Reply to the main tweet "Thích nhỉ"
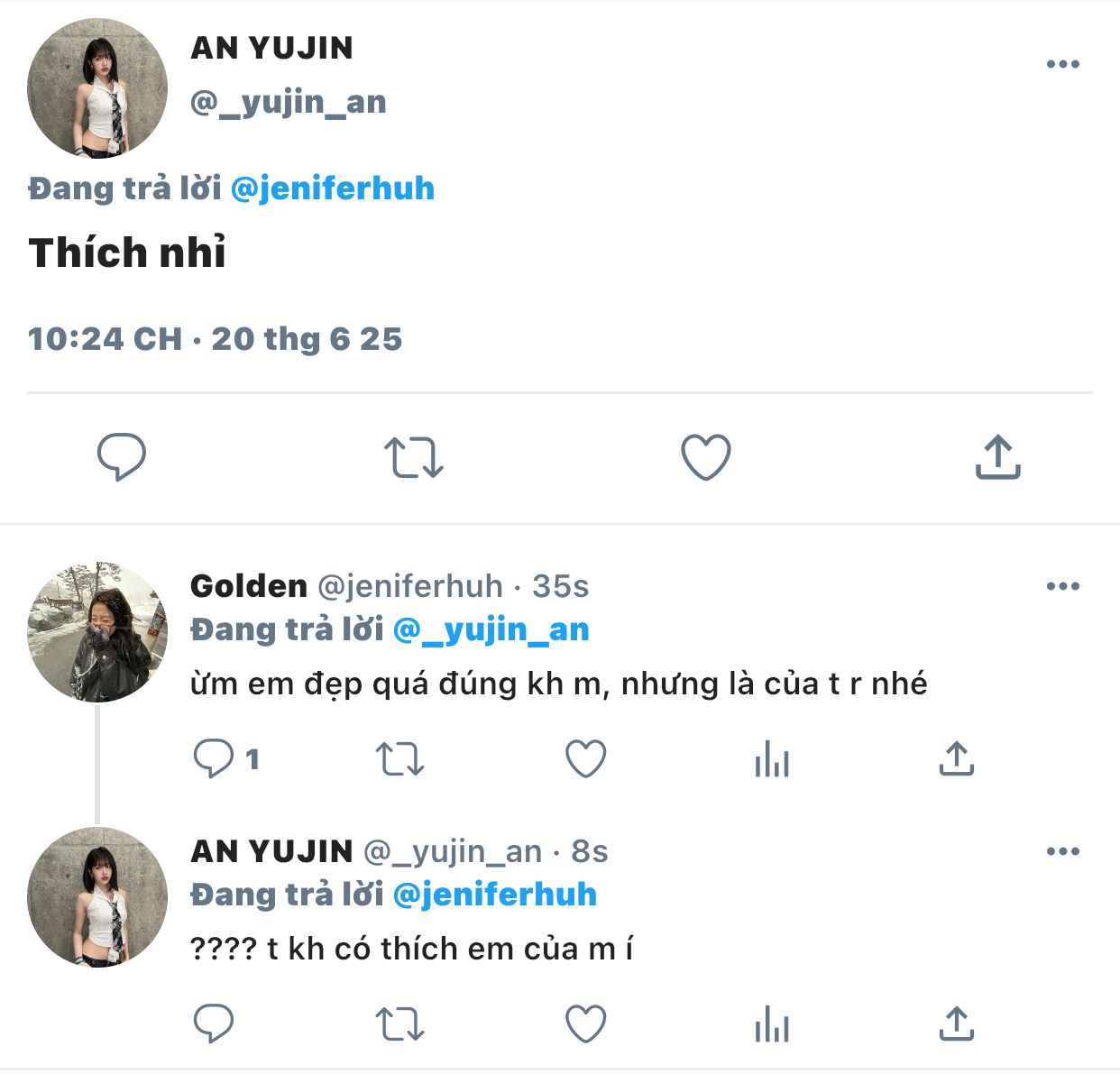Viewport: 1120px width, 1074px height. point(122,457)
